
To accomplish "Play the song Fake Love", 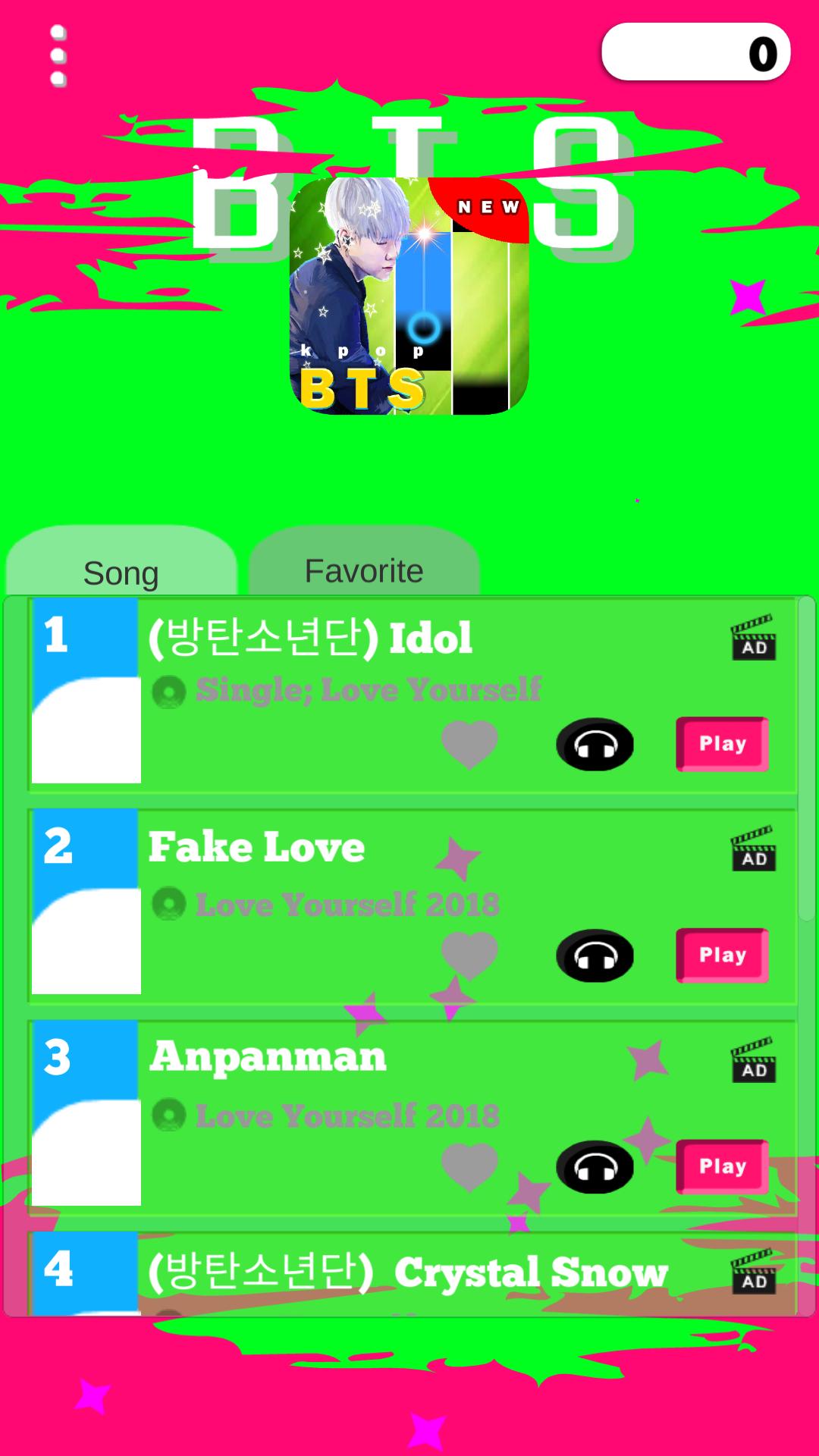I will click(x=722, y=955).
